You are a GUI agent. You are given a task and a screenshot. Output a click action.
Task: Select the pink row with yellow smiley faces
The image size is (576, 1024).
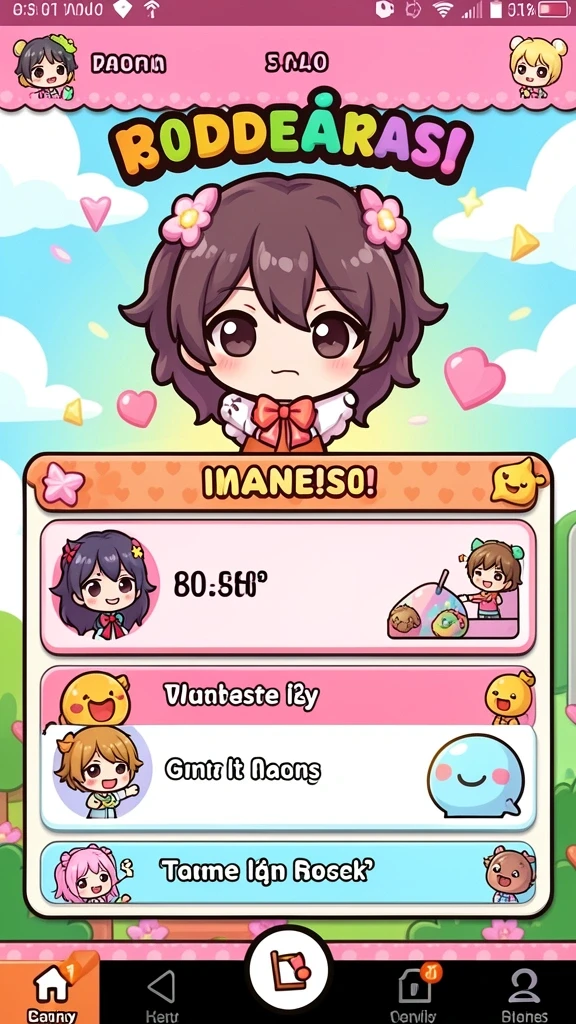tap(288, 696)
